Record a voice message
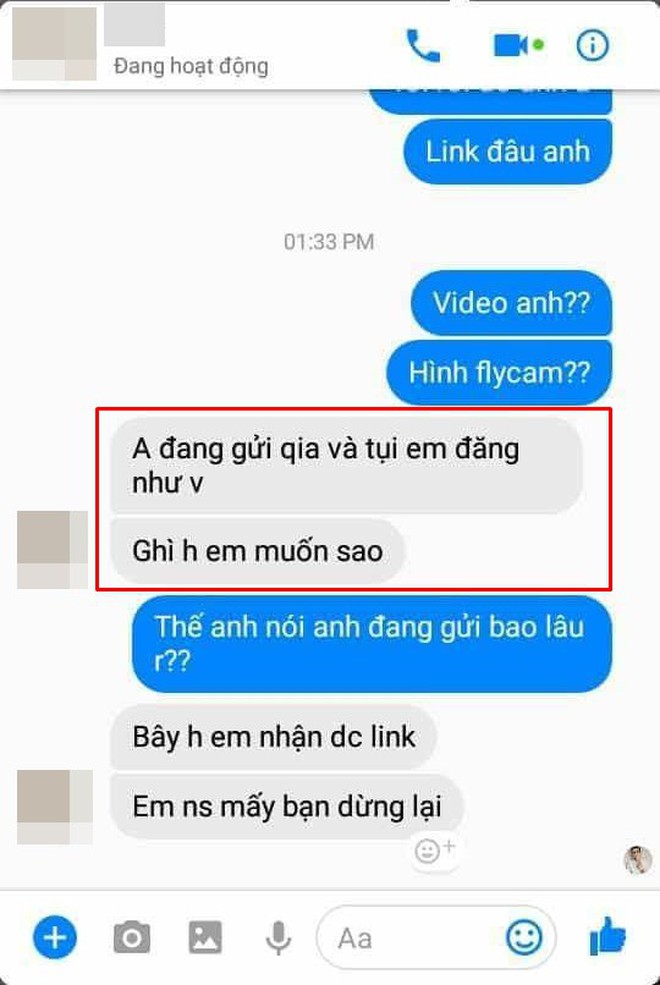The image size is (660, 985). 277,937
